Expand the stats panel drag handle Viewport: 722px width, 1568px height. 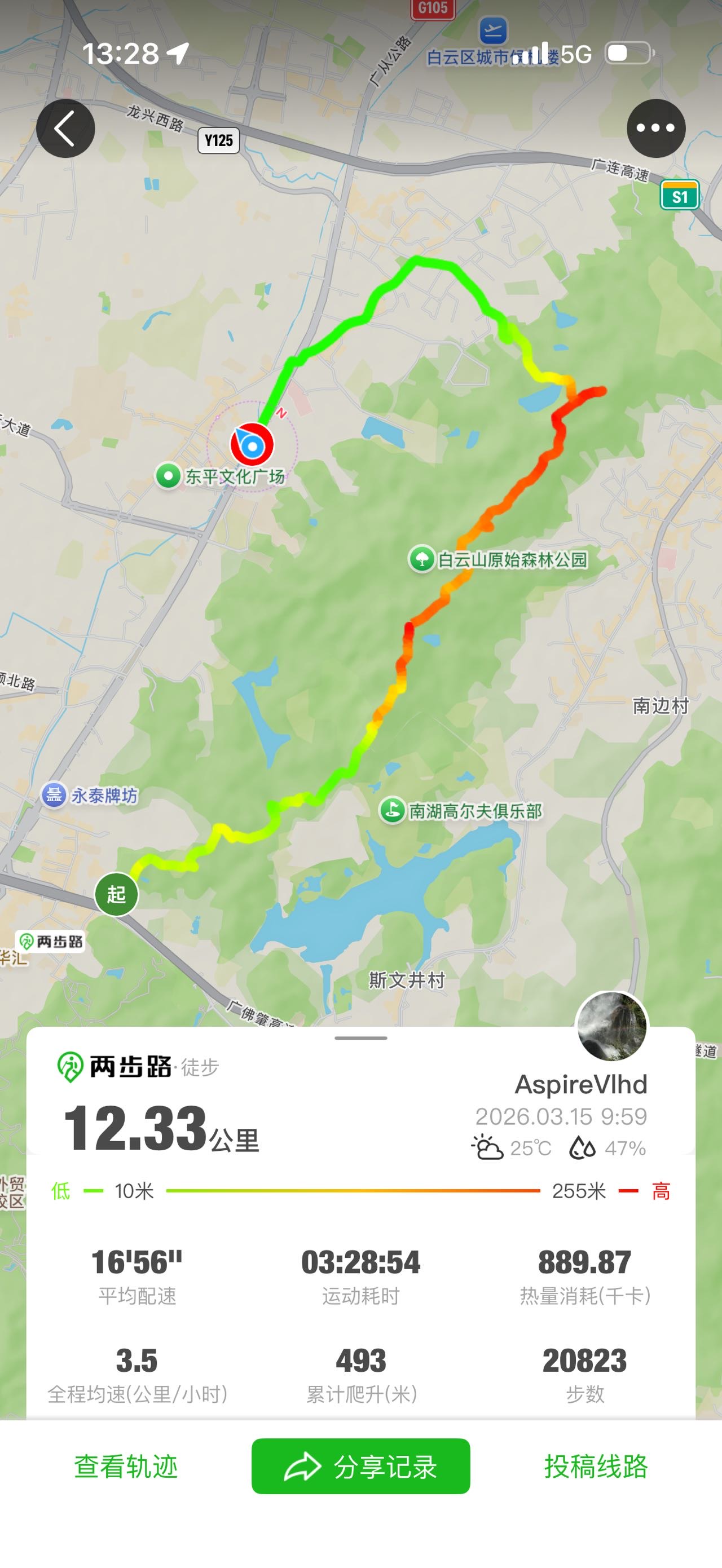tap(360, 1038)
